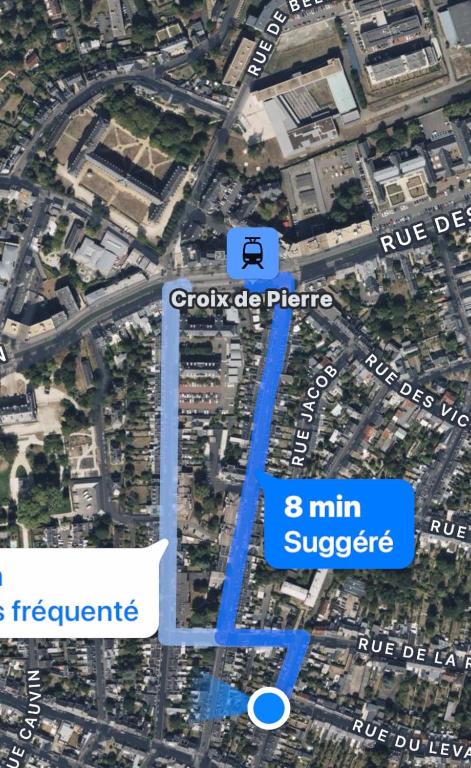Choose the alternate route labeled fréquenté
The height and width of the screenshot is (768, 471).
coord(80,593)
